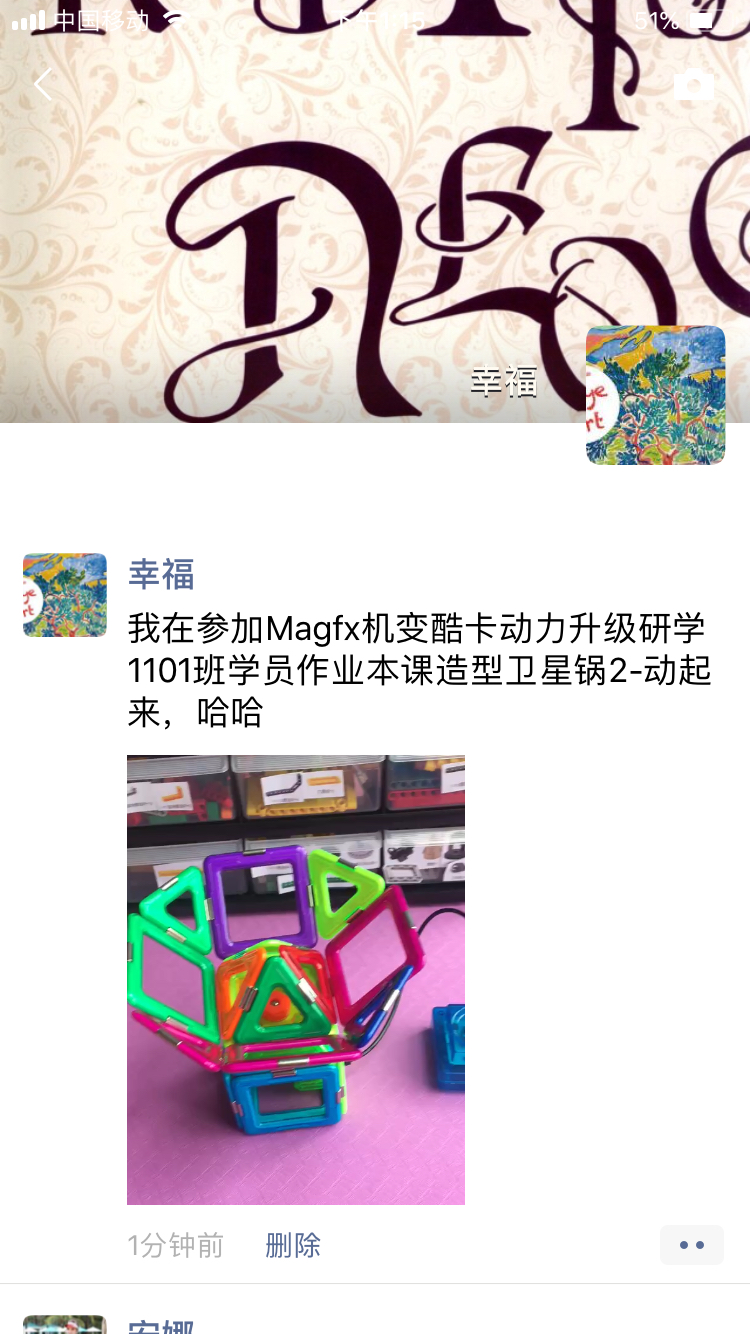Open the large profile avatar on the cover
The image size is (750, 1334).
pyautogui.click(x=655, y=395)
